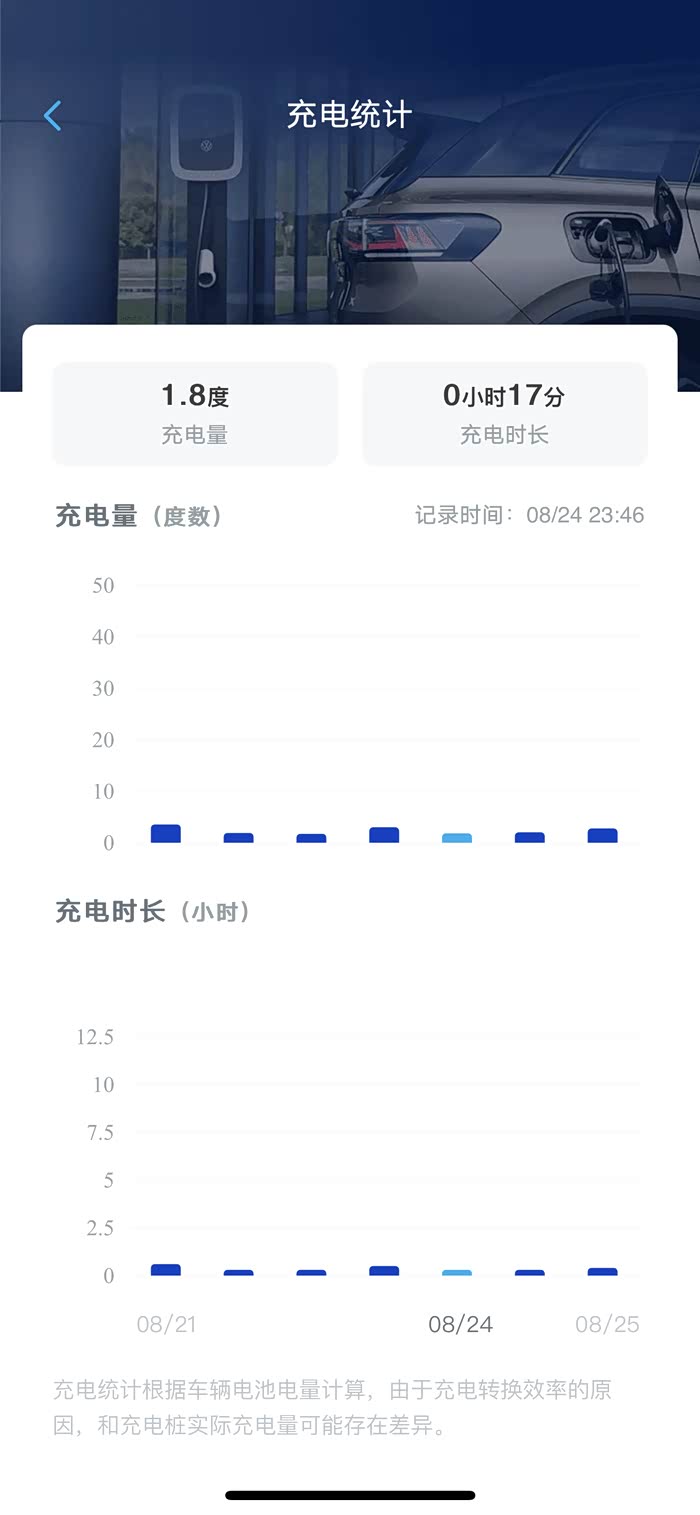The height and width of the screenshot is (1515, 700).
Task: Go back from the 充电统计 page
Action: [x=53, y=115]
